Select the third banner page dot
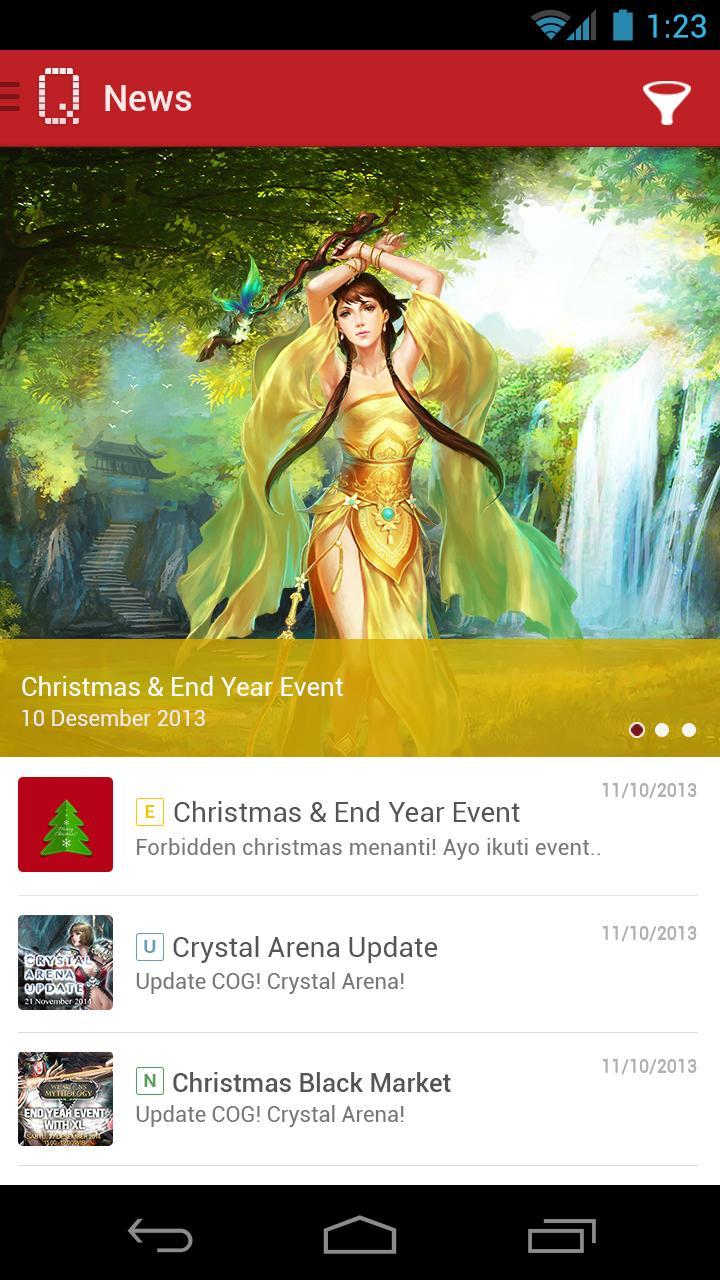The image size is (720, 1280). click(689, 730)
